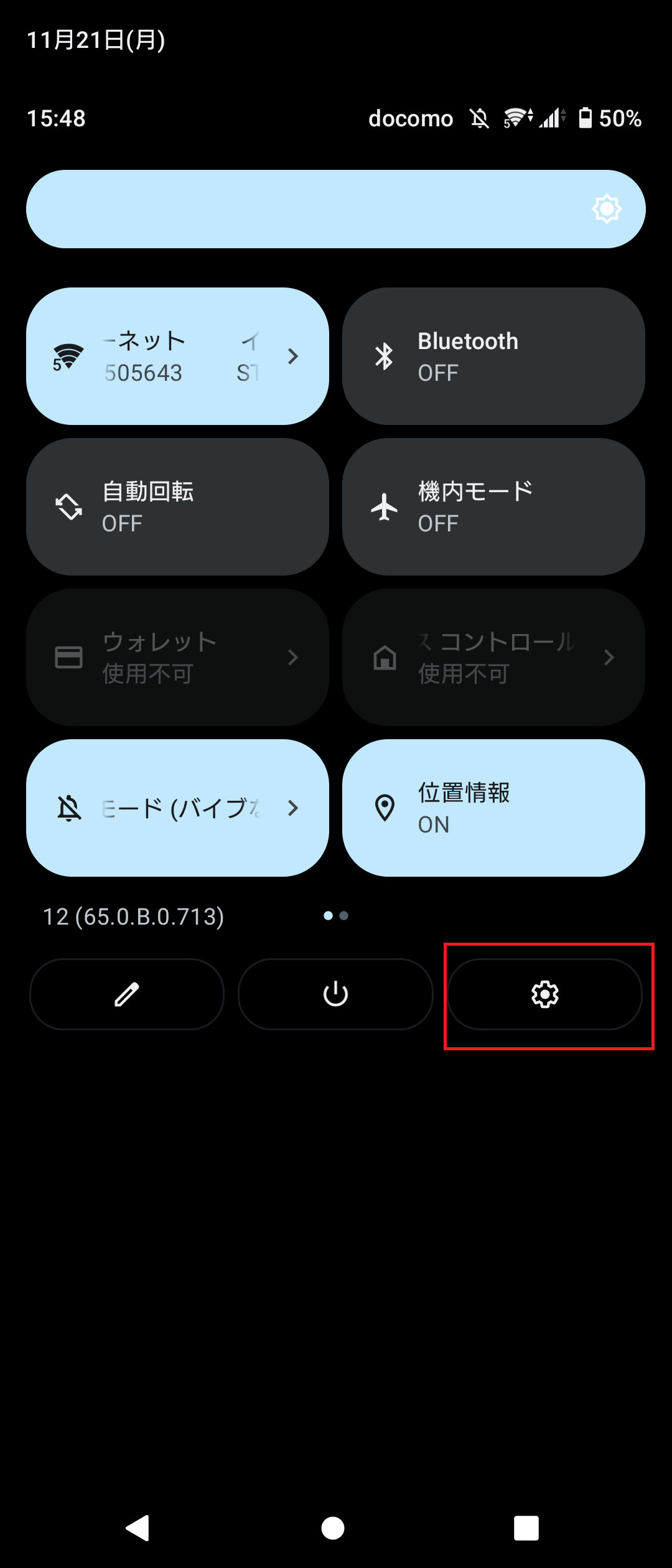Expand the Device Controls chevron

[x=608, y=656]
